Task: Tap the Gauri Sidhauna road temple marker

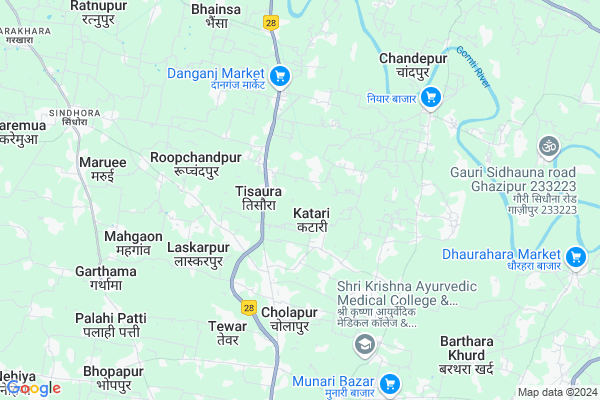Action: point(547,147)
